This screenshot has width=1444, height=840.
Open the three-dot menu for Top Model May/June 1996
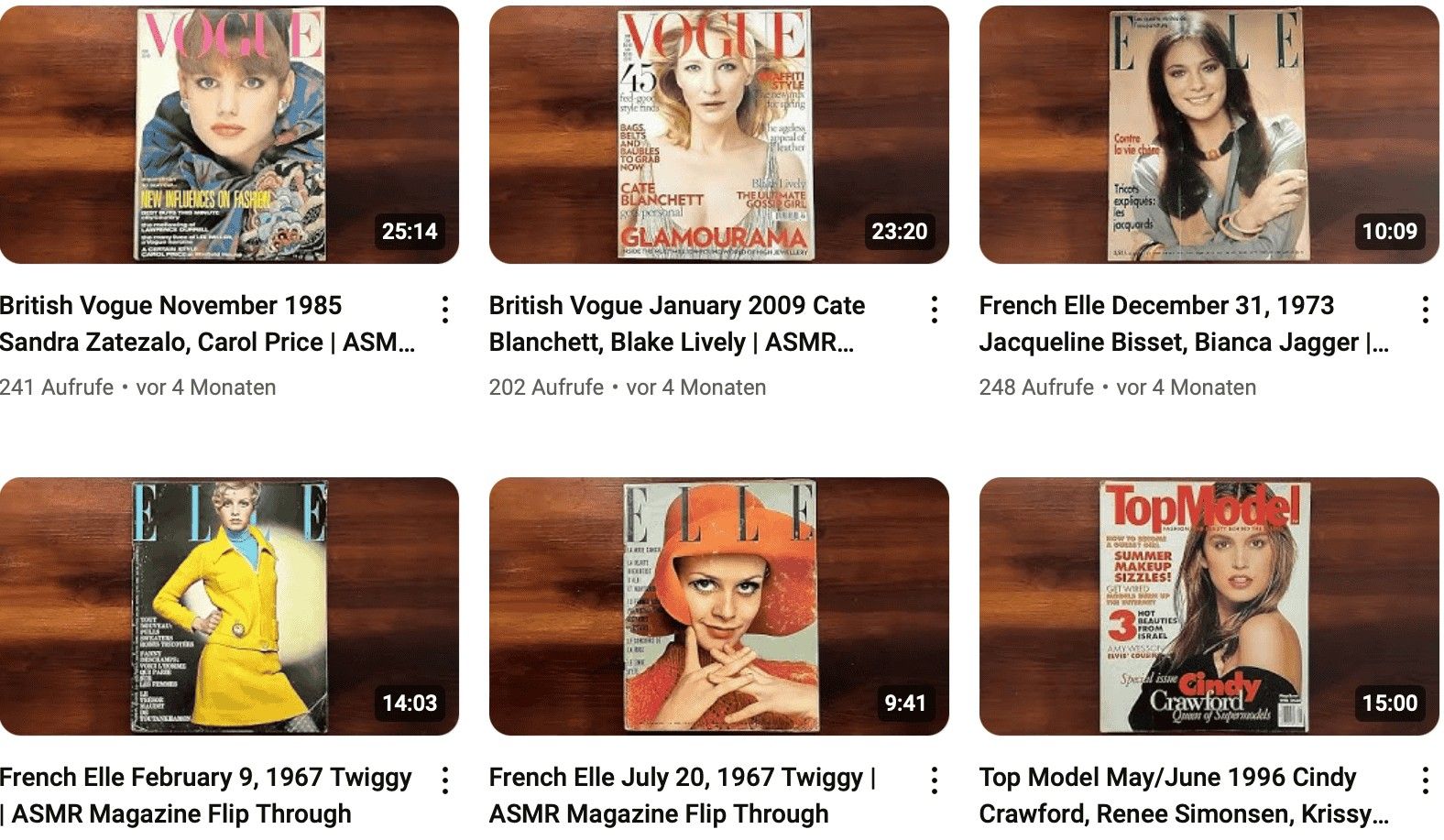click(x=1425, y=780)
